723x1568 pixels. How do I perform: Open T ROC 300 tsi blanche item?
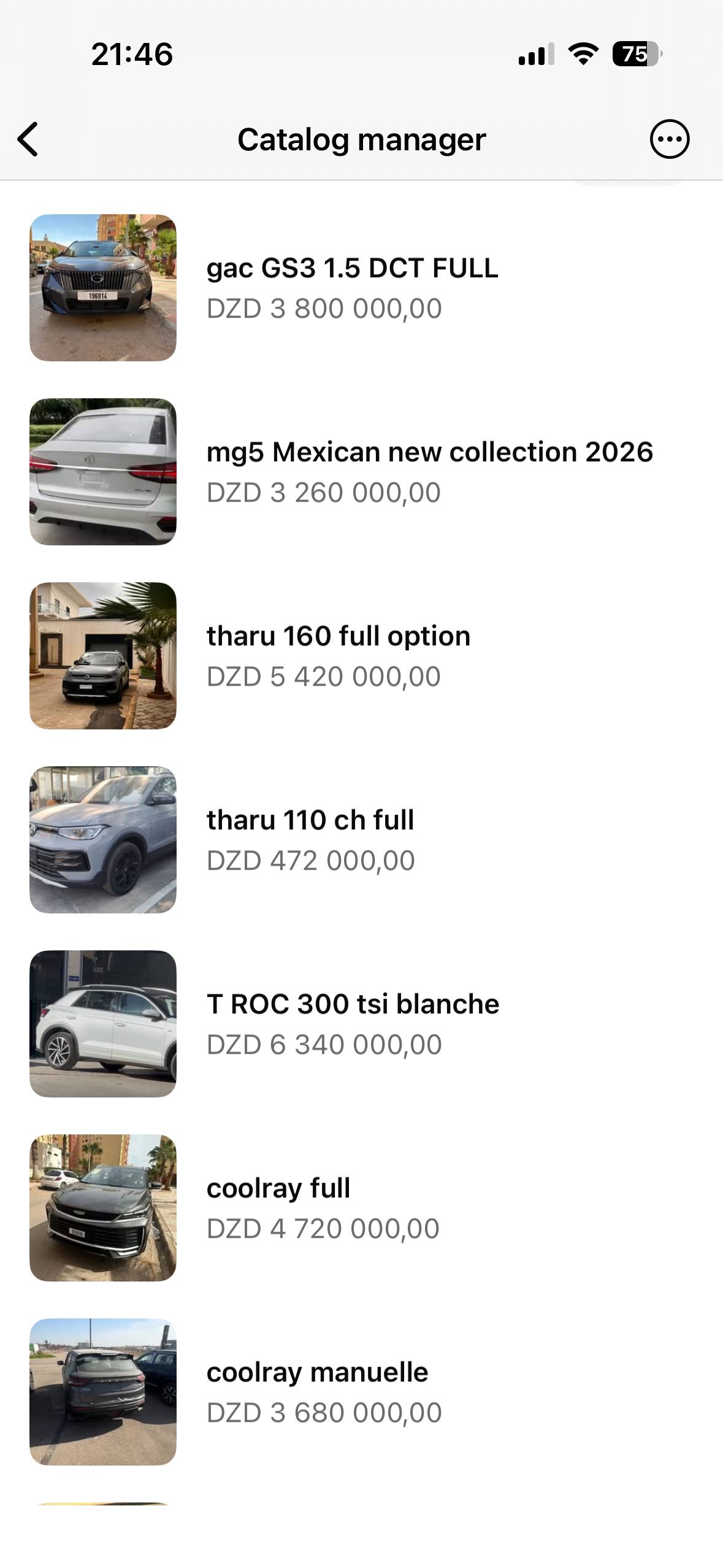361,1024
